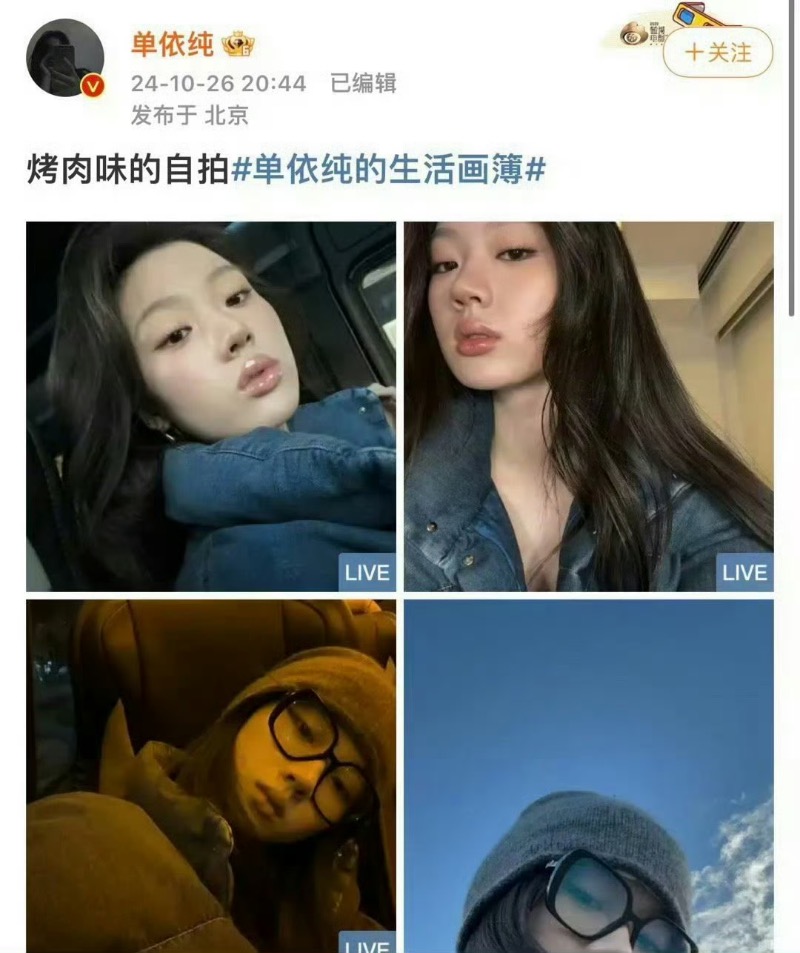Screen dimensions: 800x953
Task: Open the yellow-tinted photo with glasses
Action: [211, 775]
